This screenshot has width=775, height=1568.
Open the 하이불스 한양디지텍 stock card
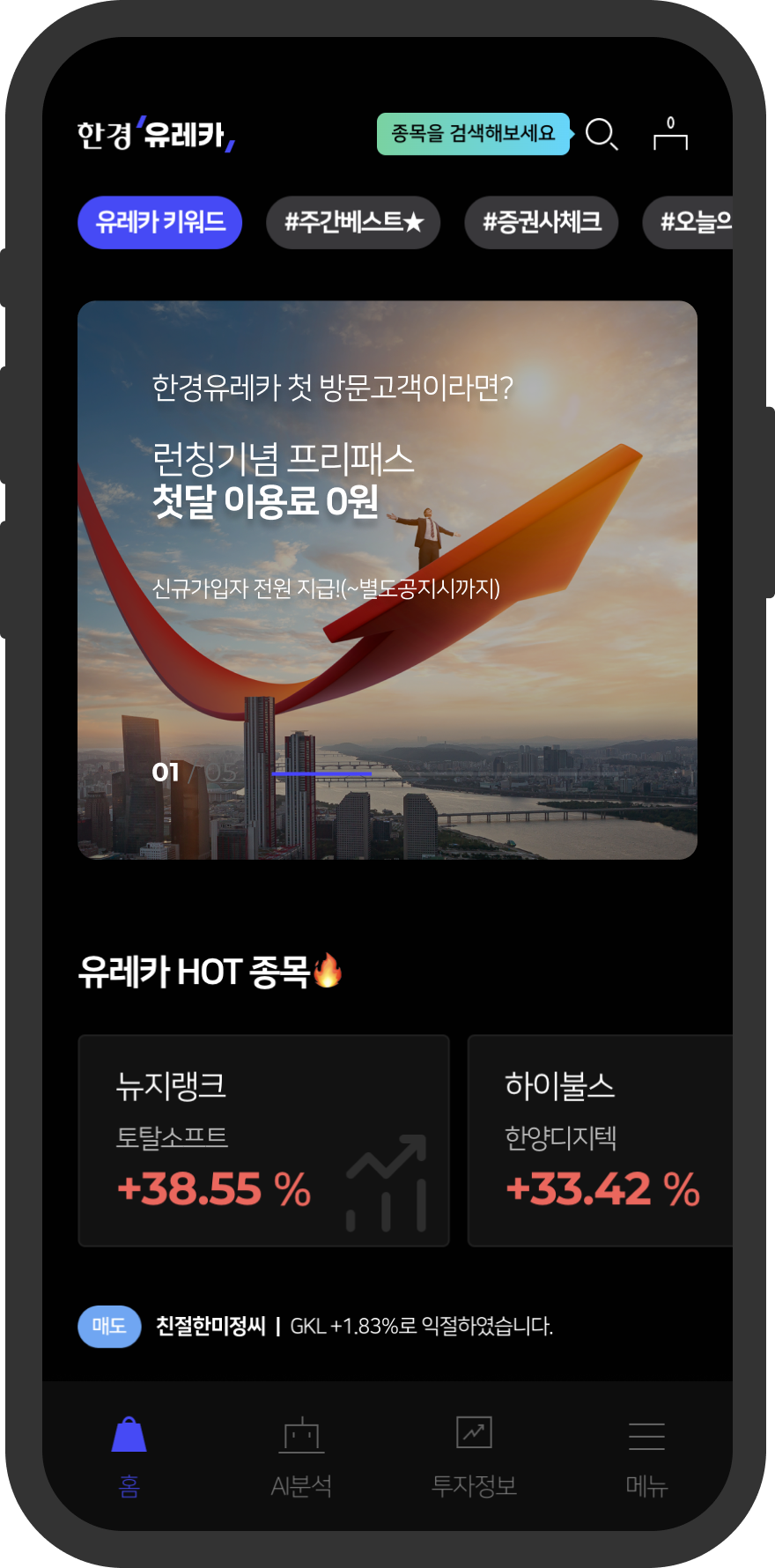601,1140
